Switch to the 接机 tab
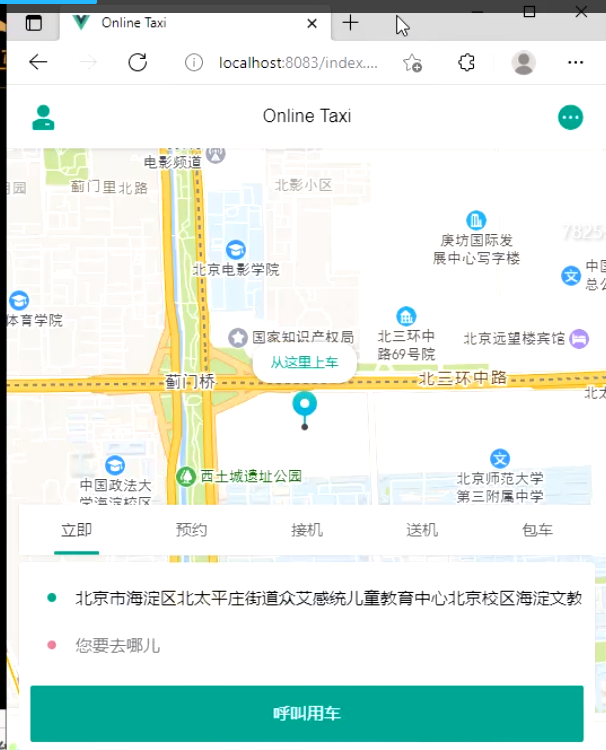 (x=307, y=530)
